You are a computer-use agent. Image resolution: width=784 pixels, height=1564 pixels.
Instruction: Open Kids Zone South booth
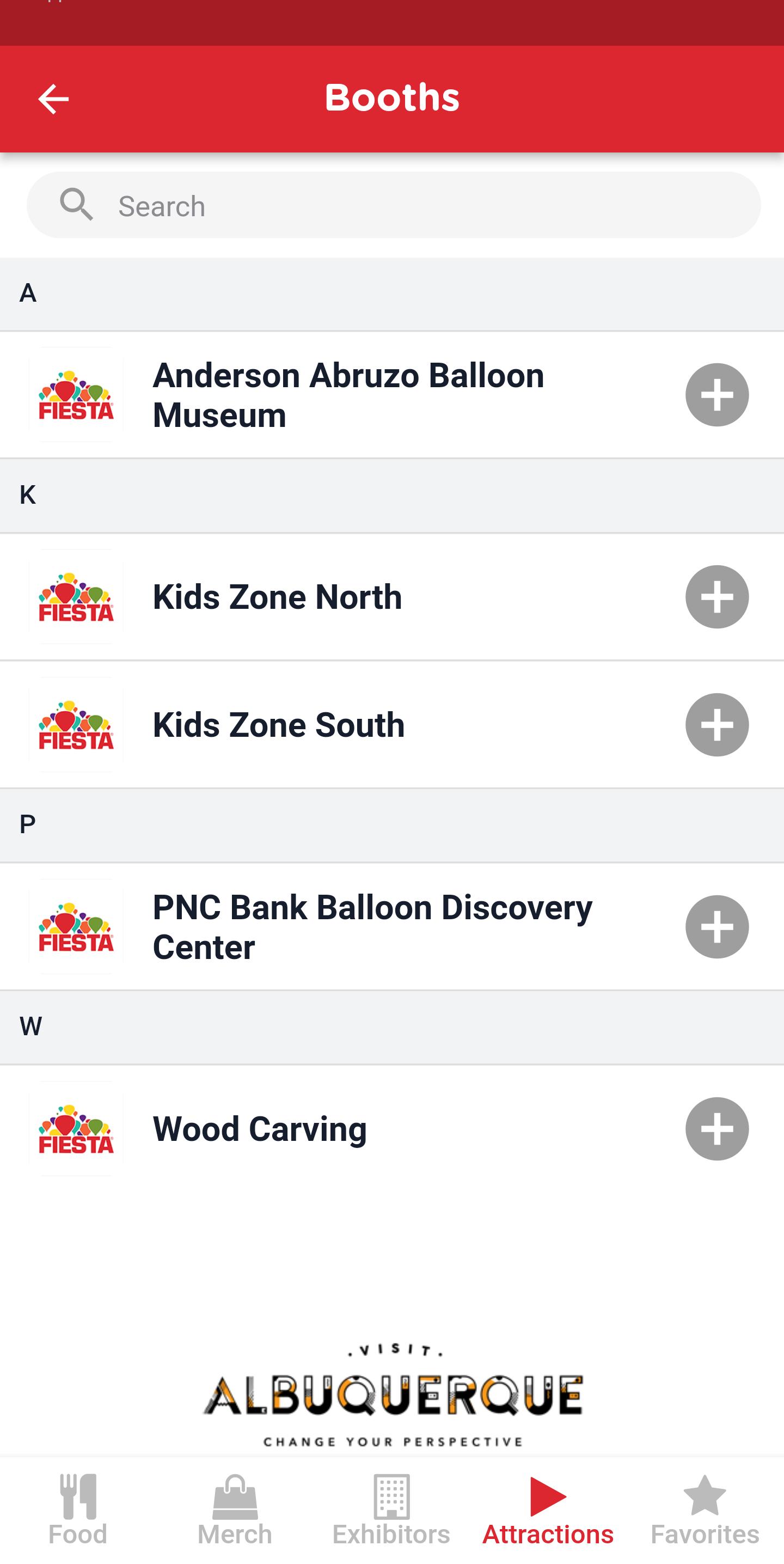392,725
